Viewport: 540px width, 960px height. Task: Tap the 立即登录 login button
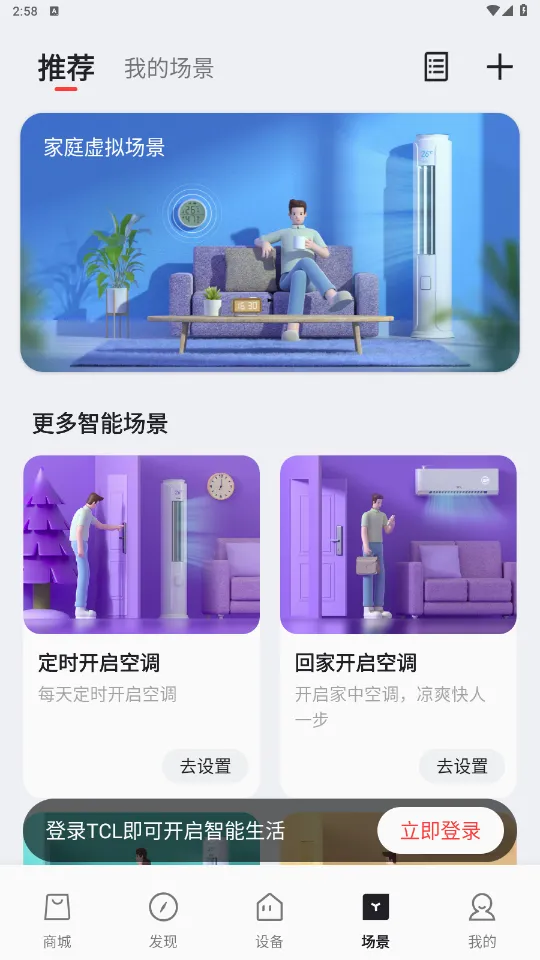[x=440, y=831]
